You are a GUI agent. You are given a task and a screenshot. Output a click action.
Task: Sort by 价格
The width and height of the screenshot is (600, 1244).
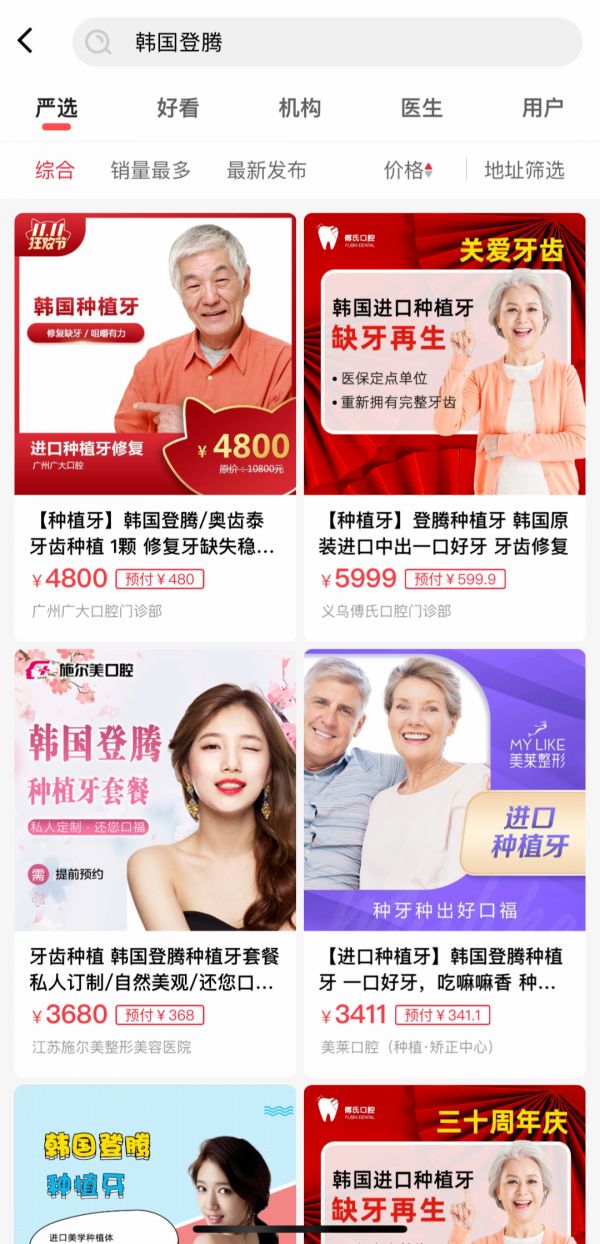[408, 170]
